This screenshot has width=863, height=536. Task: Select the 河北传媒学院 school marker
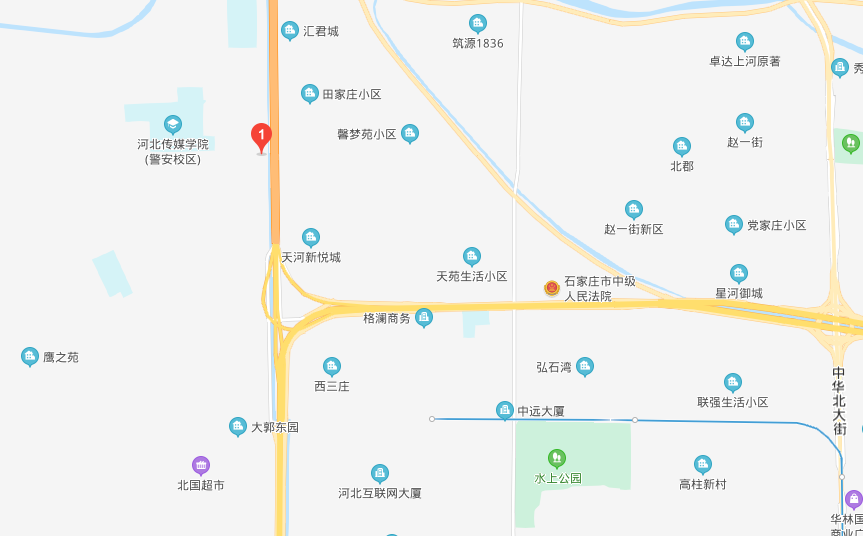coord(173,125)
